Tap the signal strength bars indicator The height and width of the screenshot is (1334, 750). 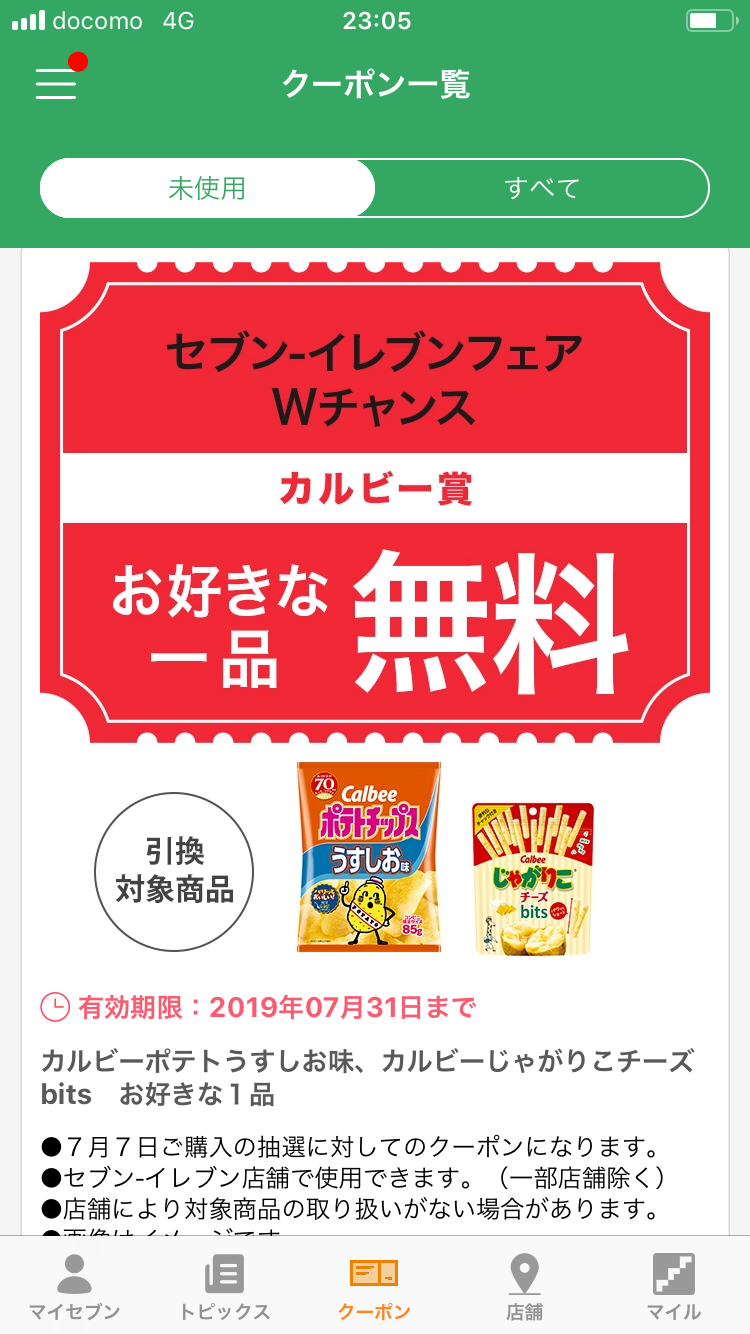pyautogui.click(x=29, y=19)
